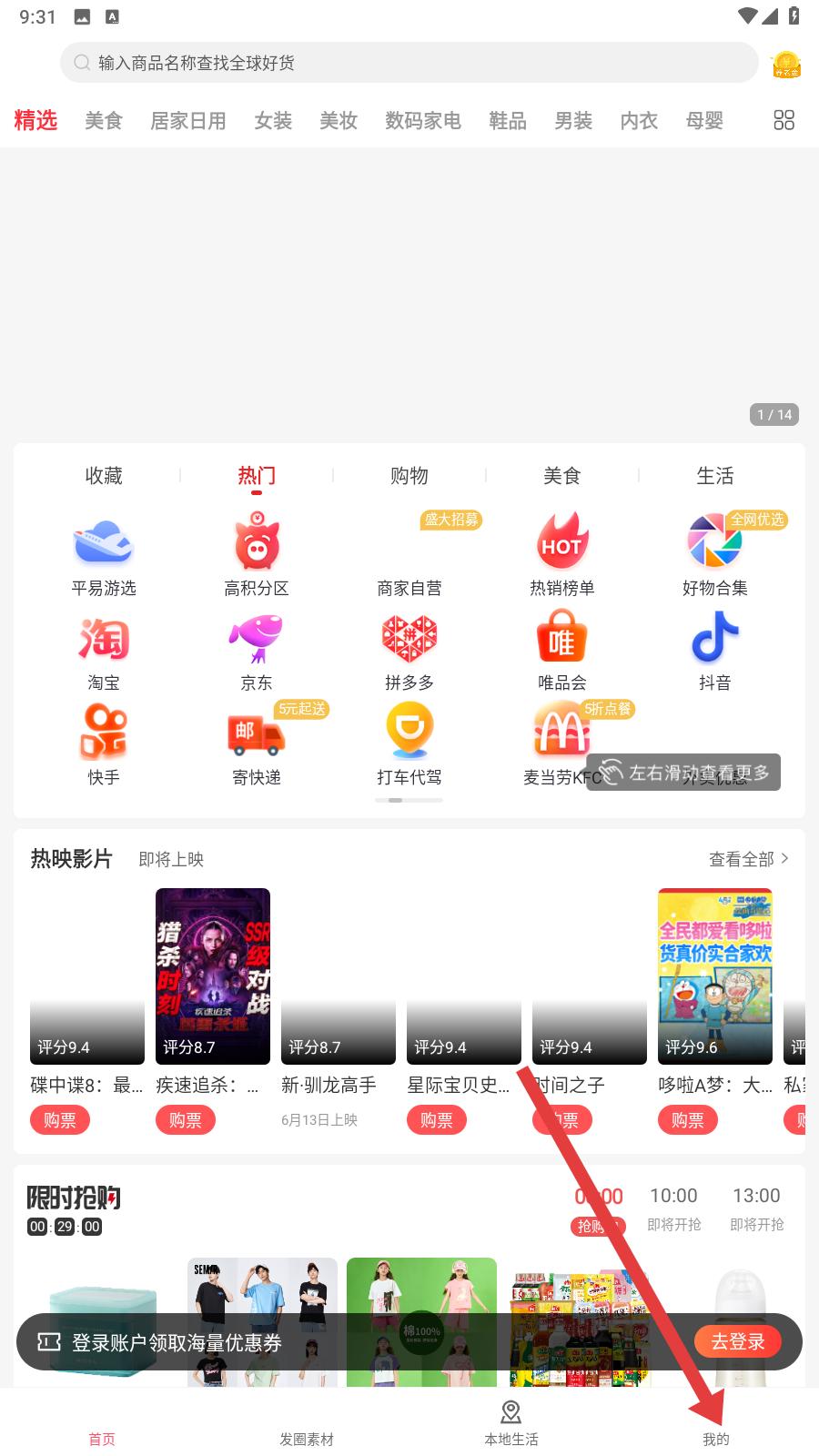819x1456 pixels.
Task: Switch to the 美食 top category tab
Action: [x=104, y=120]
